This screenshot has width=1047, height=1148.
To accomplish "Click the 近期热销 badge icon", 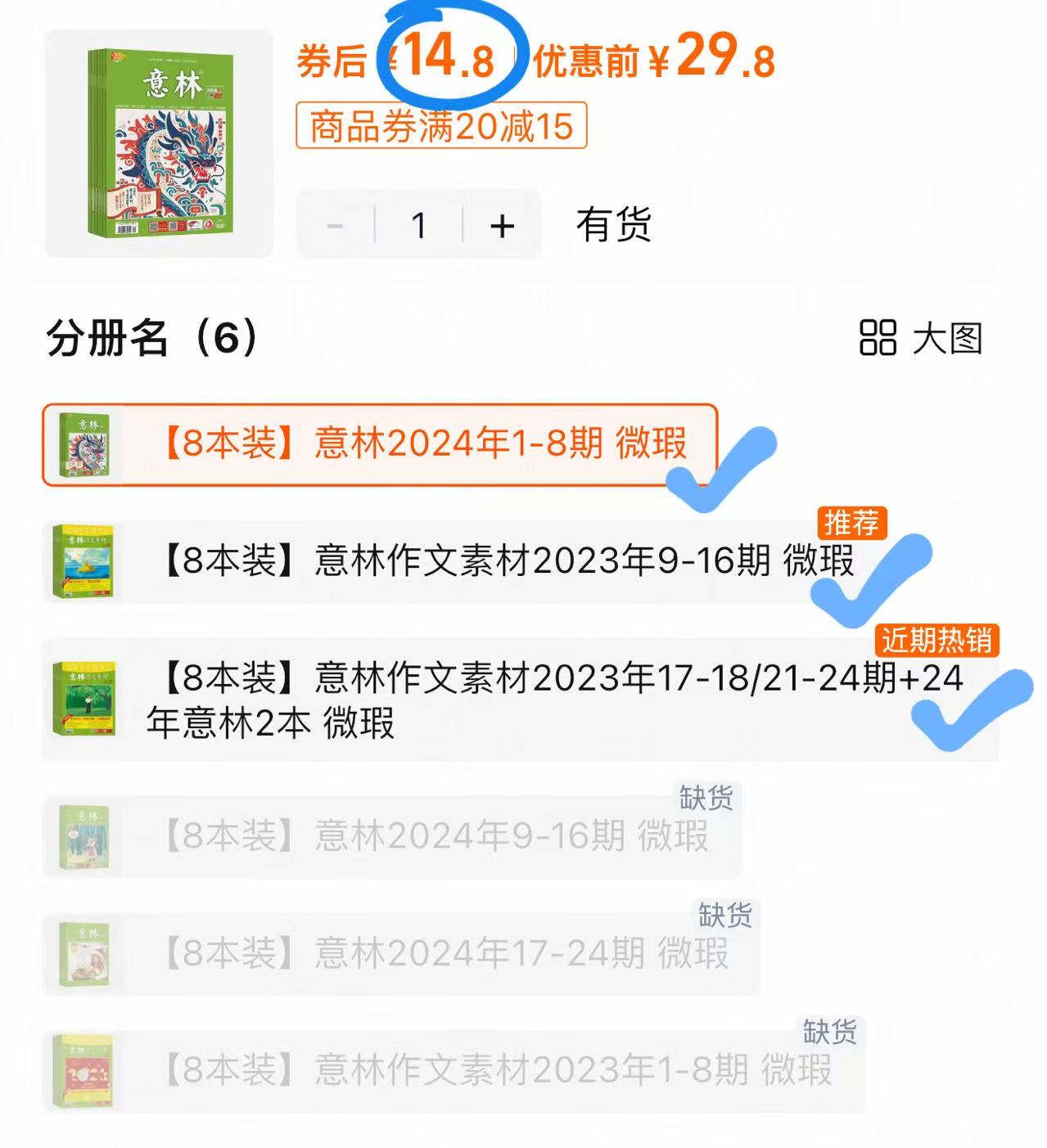I will tap(937, 641).
